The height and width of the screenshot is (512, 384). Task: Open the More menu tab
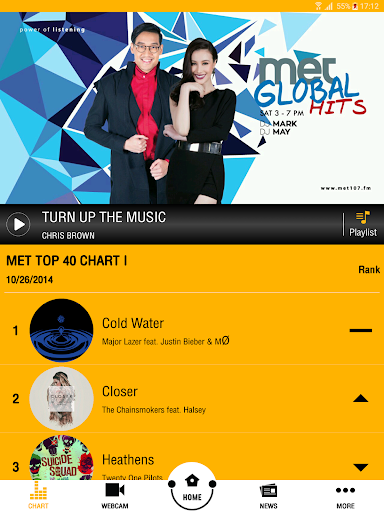point(345,496)
